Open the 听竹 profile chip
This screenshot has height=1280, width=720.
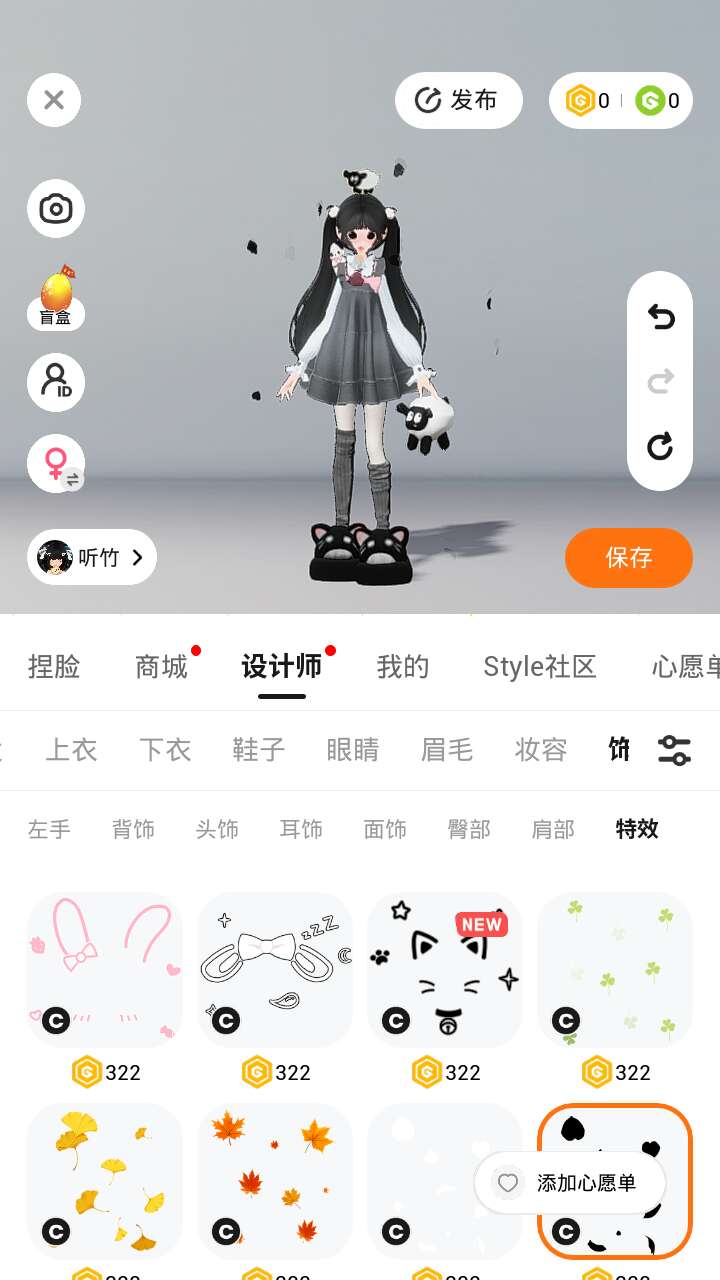92,557
